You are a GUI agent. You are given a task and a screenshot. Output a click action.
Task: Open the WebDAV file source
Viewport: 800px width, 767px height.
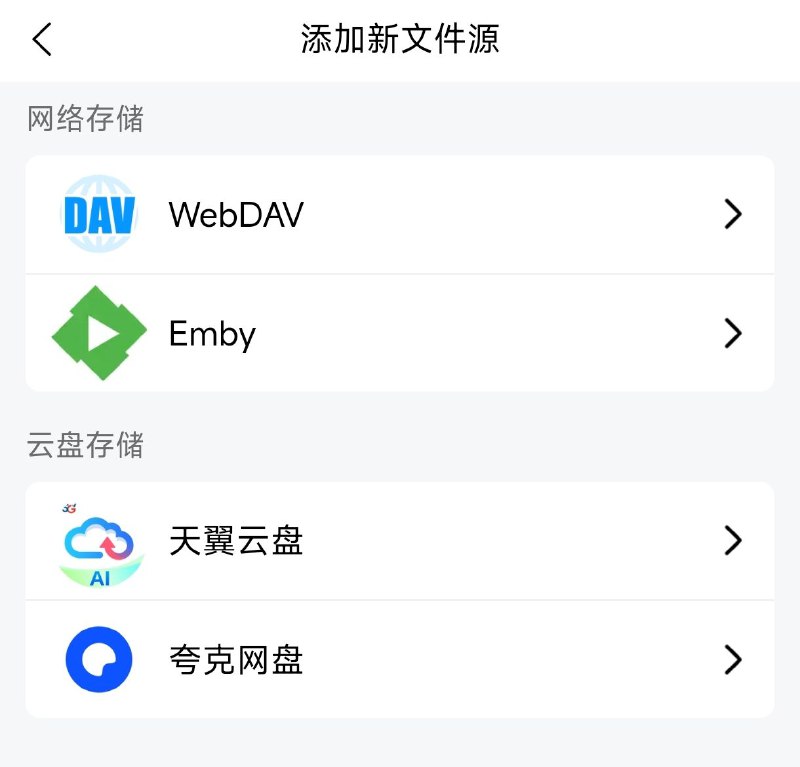399,215
